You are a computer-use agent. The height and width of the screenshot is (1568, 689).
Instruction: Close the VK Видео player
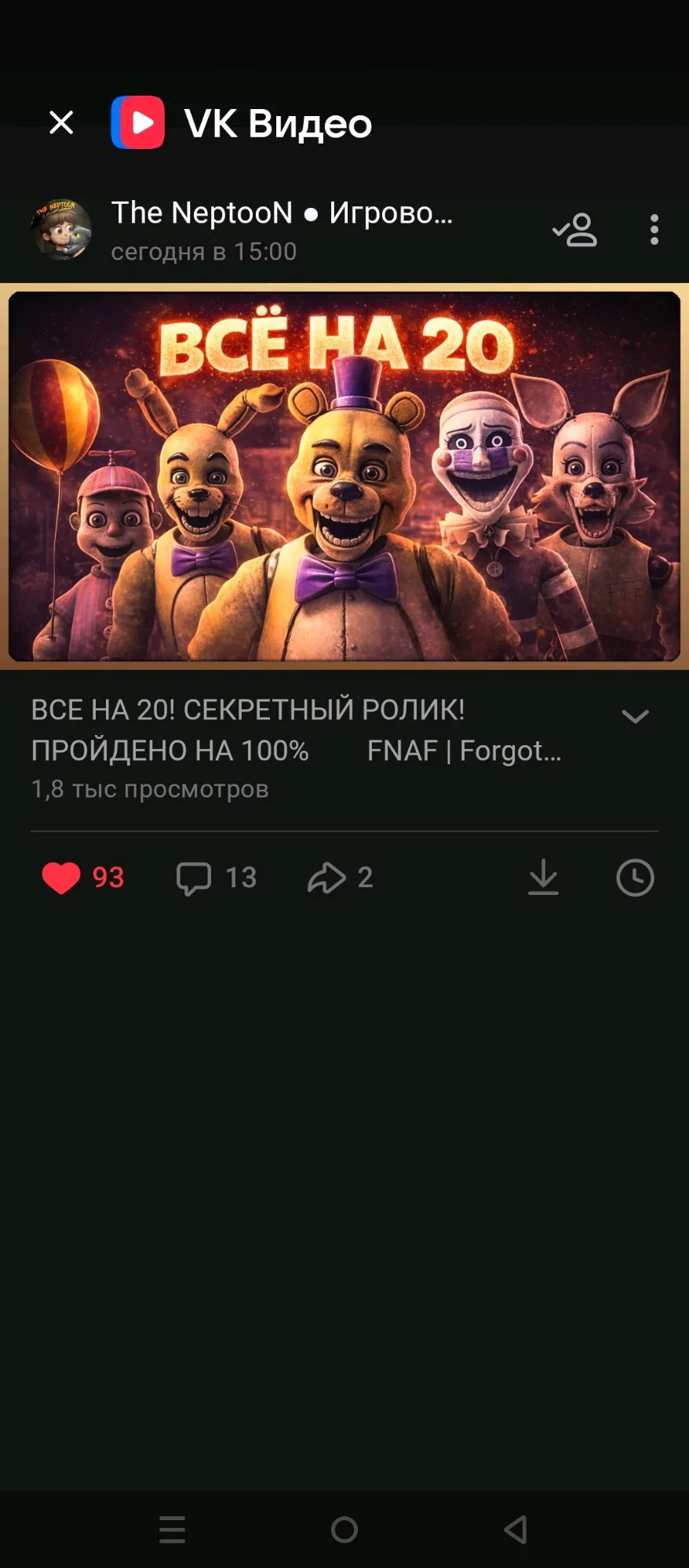(61, 122)
